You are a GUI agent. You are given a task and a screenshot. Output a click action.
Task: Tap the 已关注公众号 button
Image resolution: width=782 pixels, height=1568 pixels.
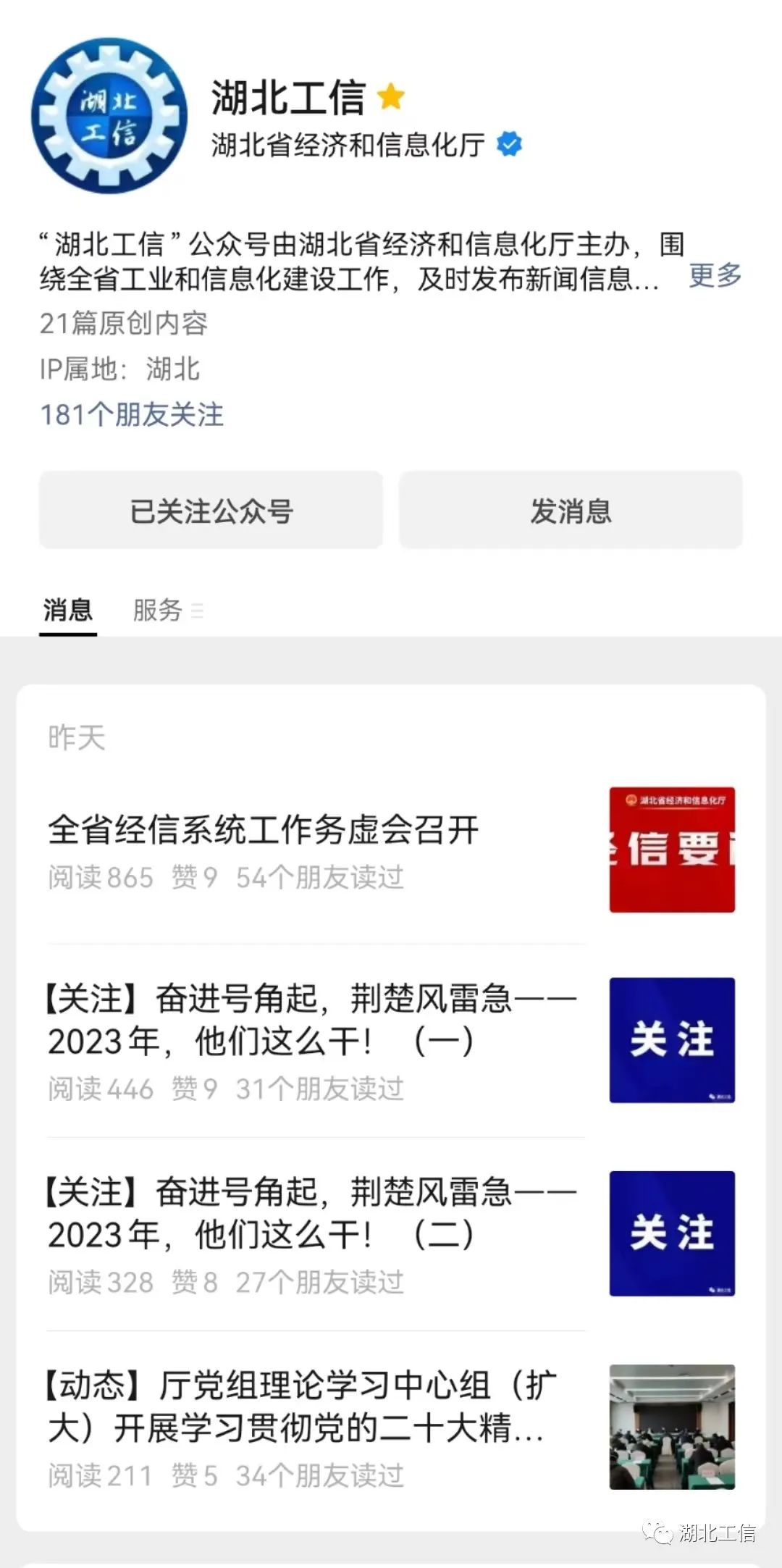coord(211,510)
